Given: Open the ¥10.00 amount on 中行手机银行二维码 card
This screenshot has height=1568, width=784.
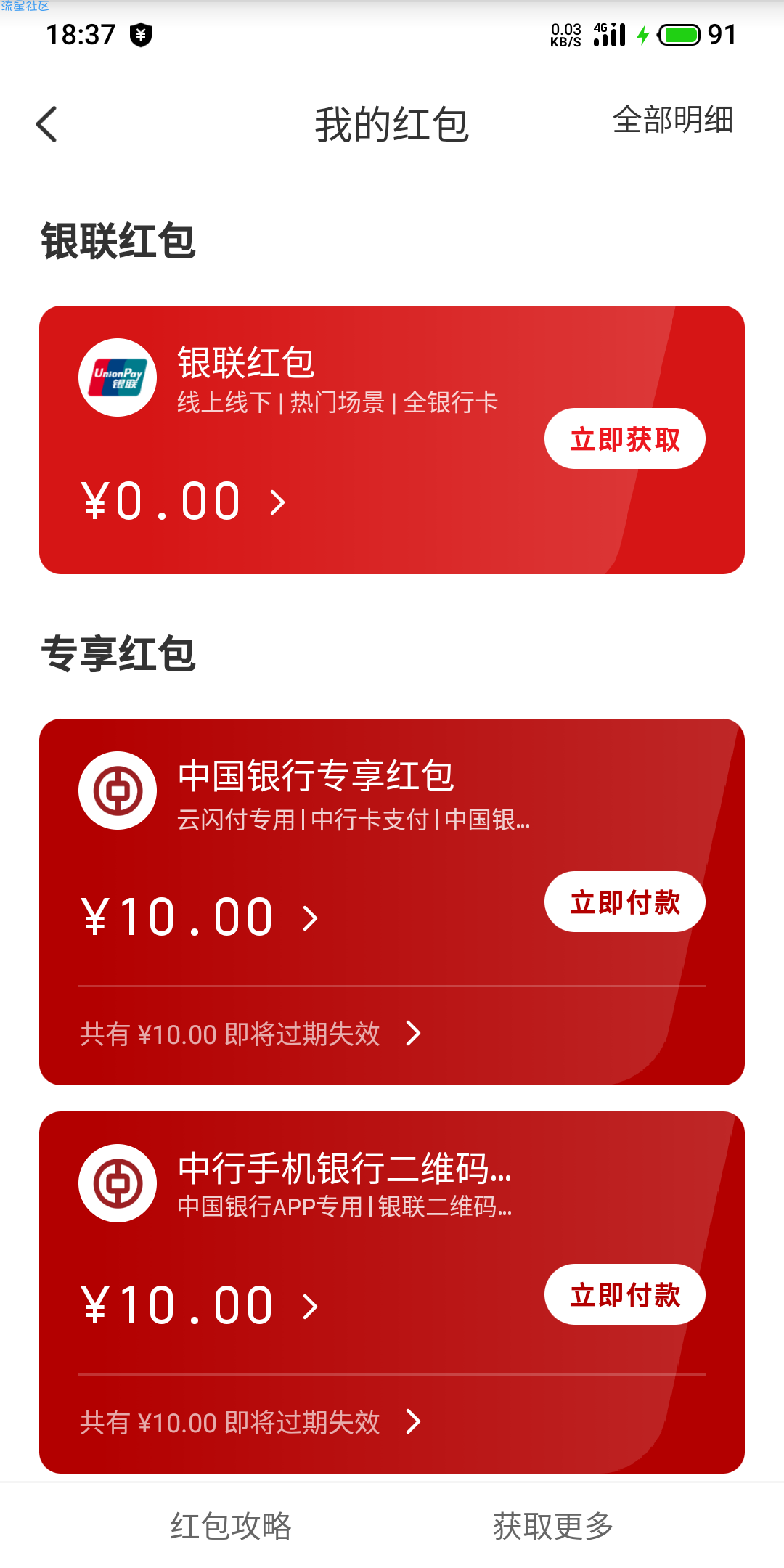Looking at the screenshot, I should (200, 1306).
